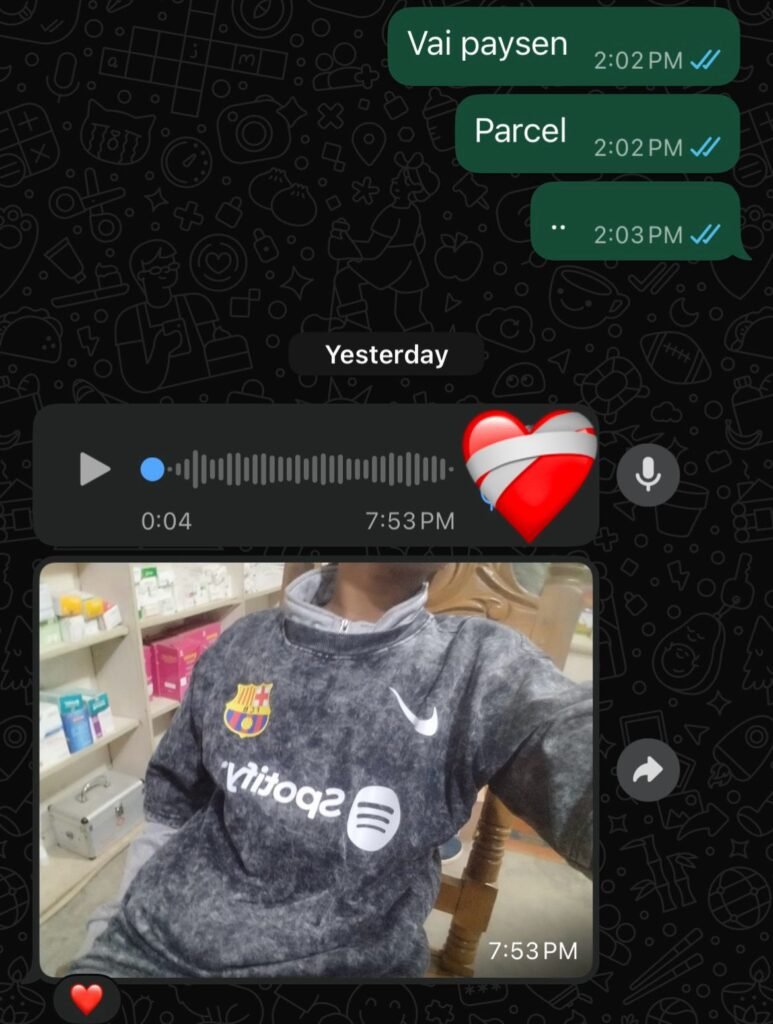Screen dimensions: 773x1024
Task: Forward the jersey photo
Action: coord(648,769)
